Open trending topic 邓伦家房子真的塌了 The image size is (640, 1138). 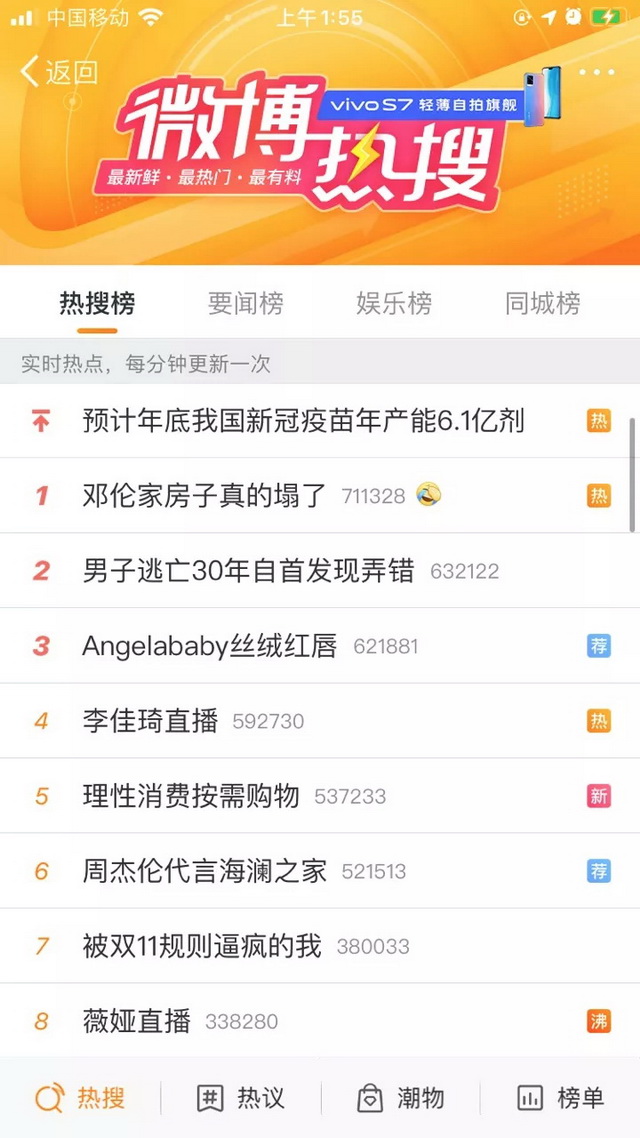[x=205, y=495]
